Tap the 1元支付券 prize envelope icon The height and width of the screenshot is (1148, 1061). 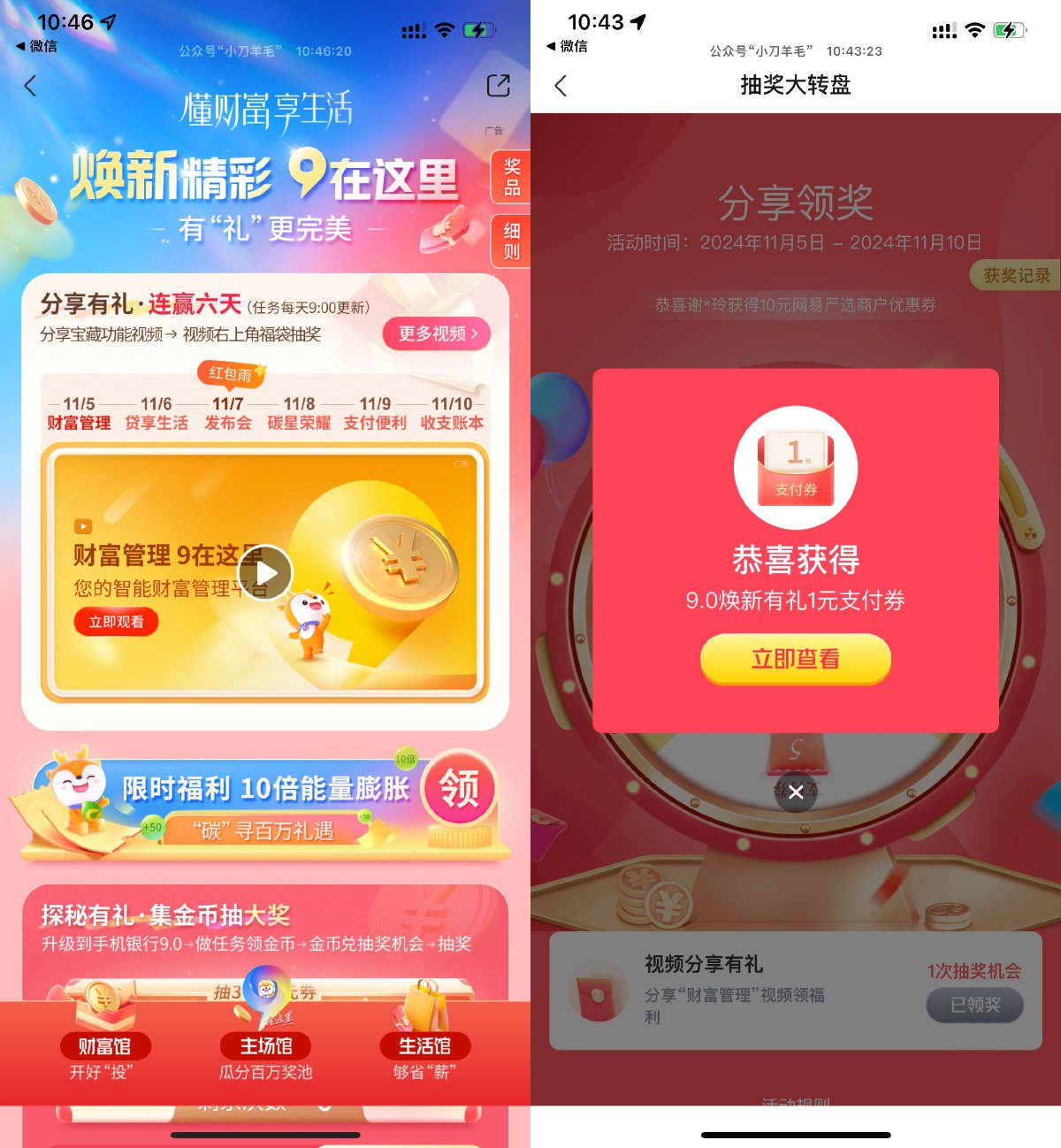[795, 467]
